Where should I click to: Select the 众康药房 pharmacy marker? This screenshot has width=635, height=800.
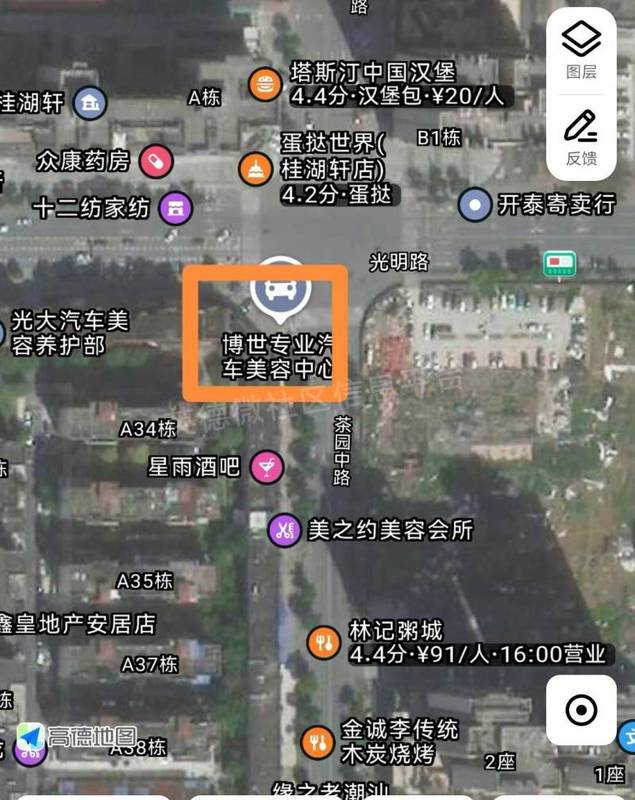pyautogui.click(x=156, y=159)
